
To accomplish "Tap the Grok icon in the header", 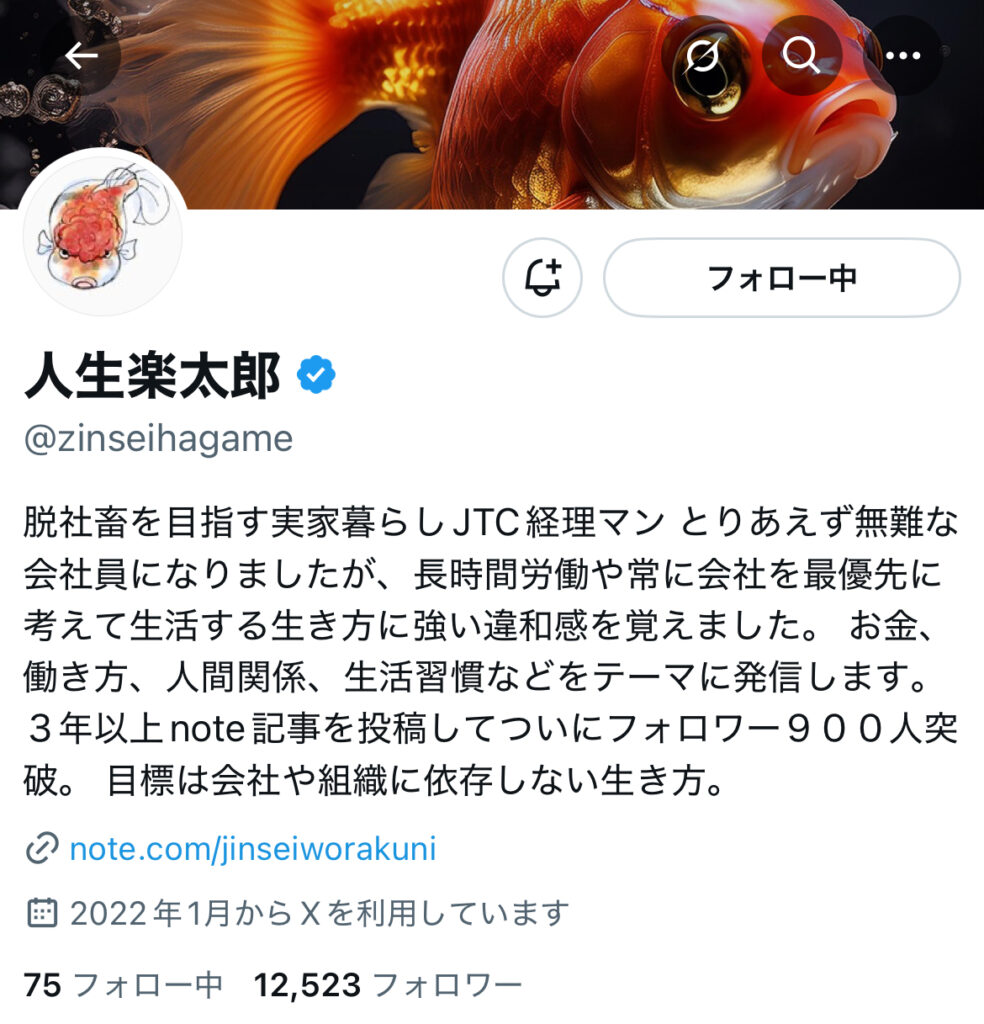I will click(702, 56).
